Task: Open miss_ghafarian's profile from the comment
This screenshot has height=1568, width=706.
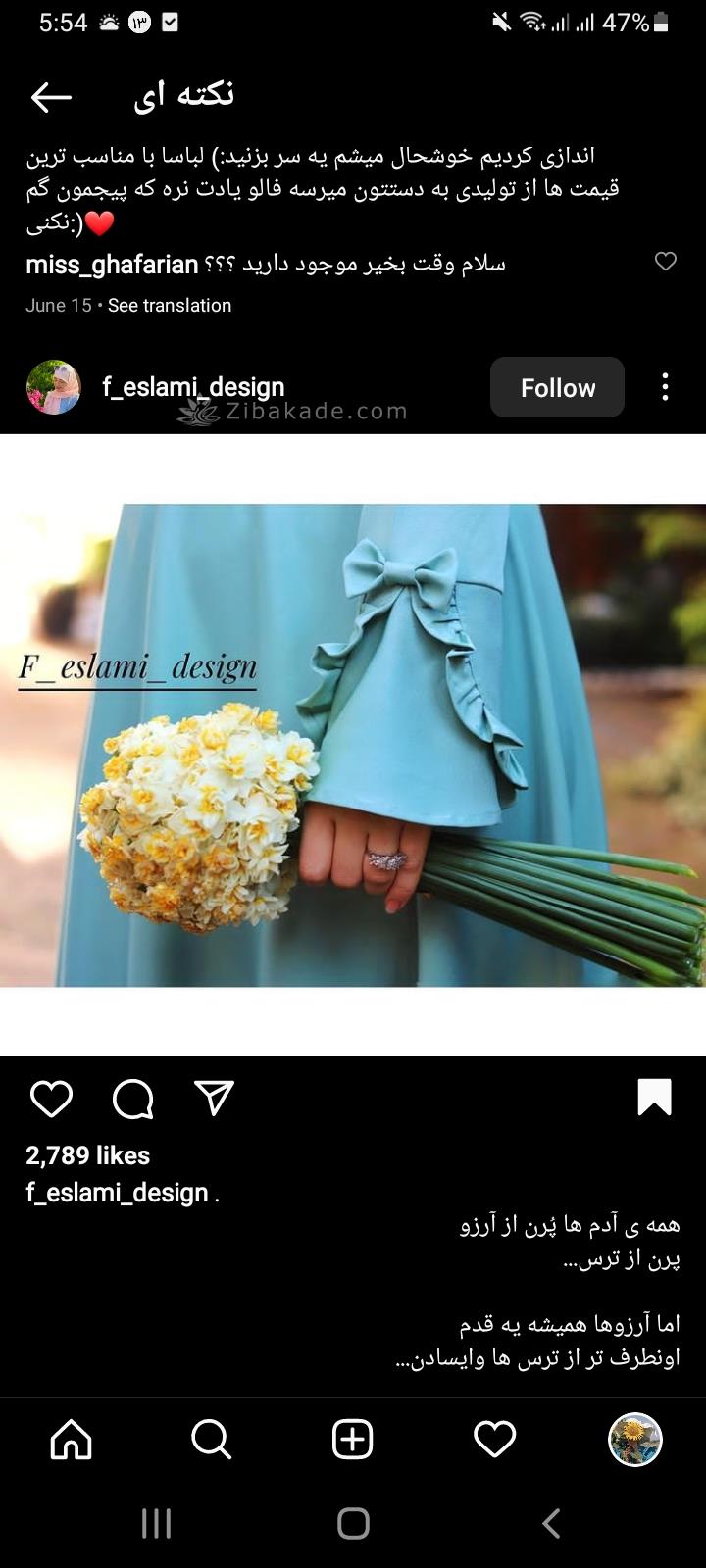Action: coord(112,265)
